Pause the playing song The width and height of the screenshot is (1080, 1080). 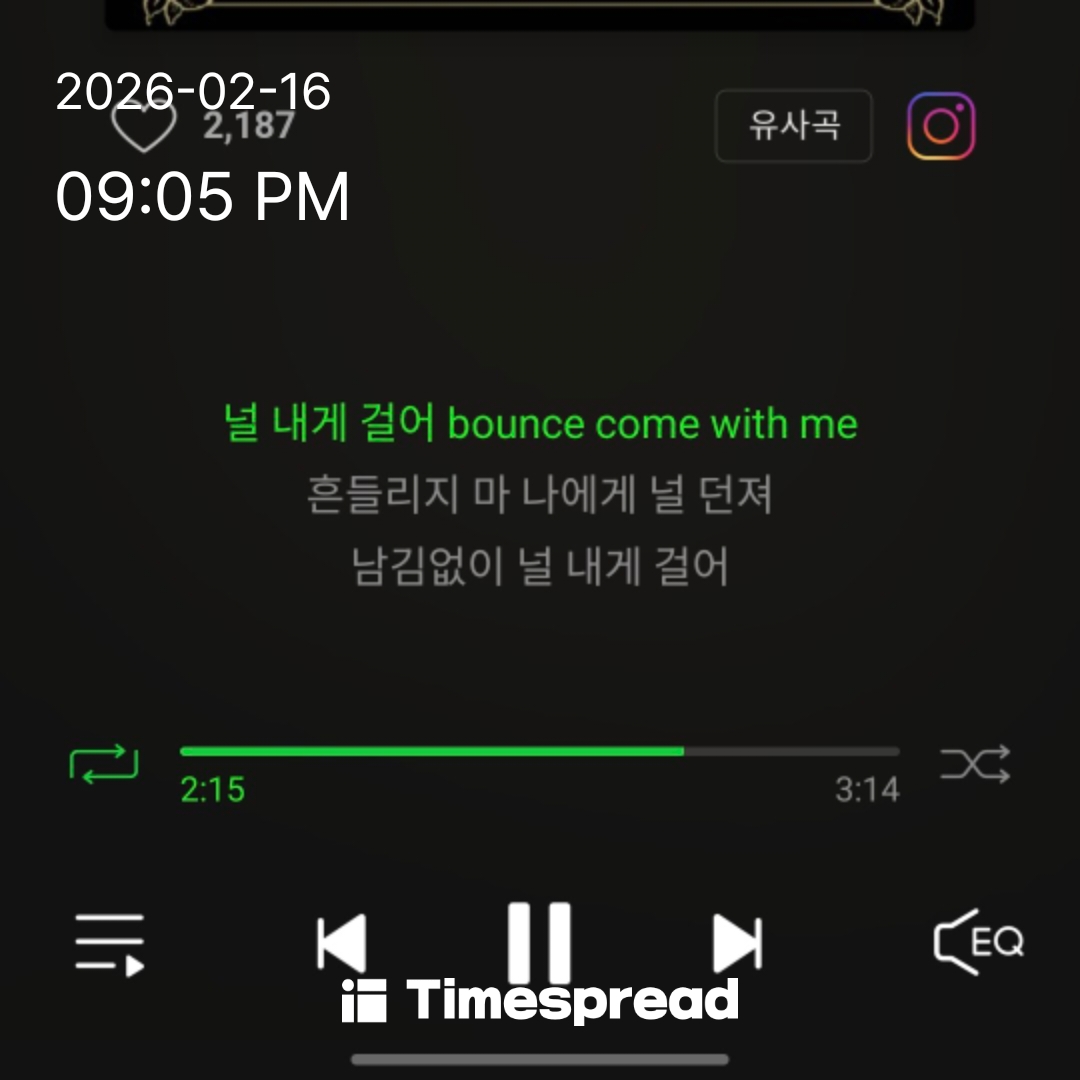(x=539, y=940)
